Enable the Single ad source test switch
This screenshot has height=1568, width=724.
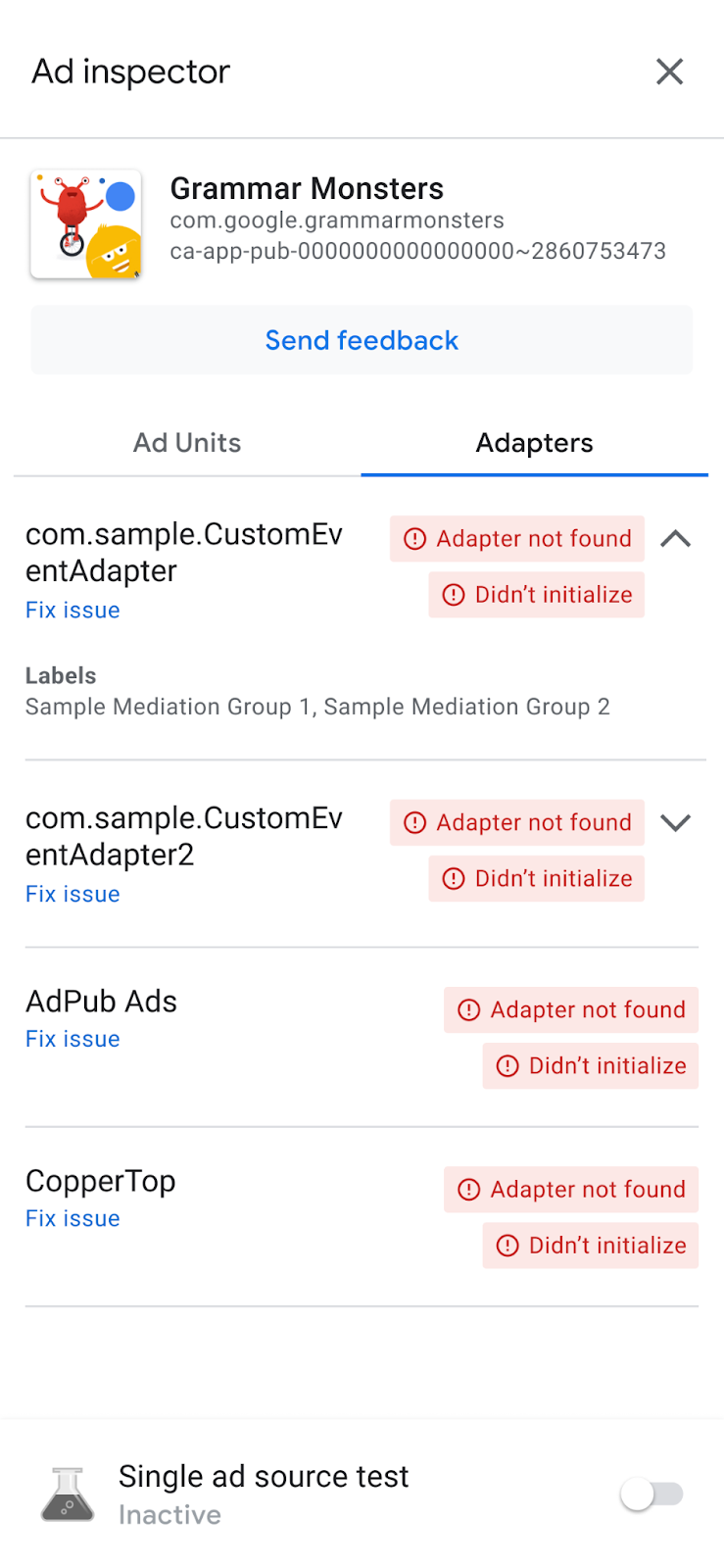coord(652,1494)
